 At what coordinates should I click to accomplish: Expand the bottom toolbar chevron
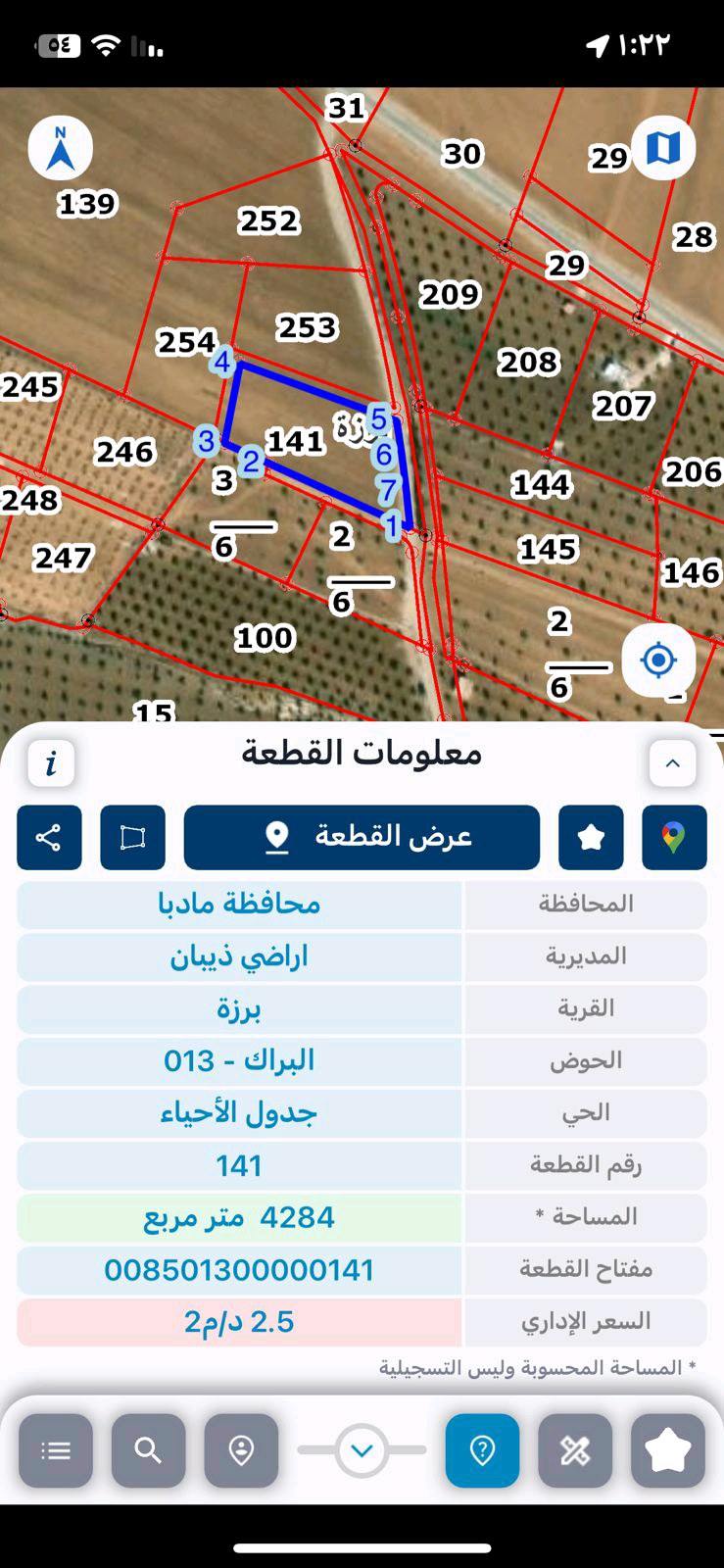(x=362, y=1450)
